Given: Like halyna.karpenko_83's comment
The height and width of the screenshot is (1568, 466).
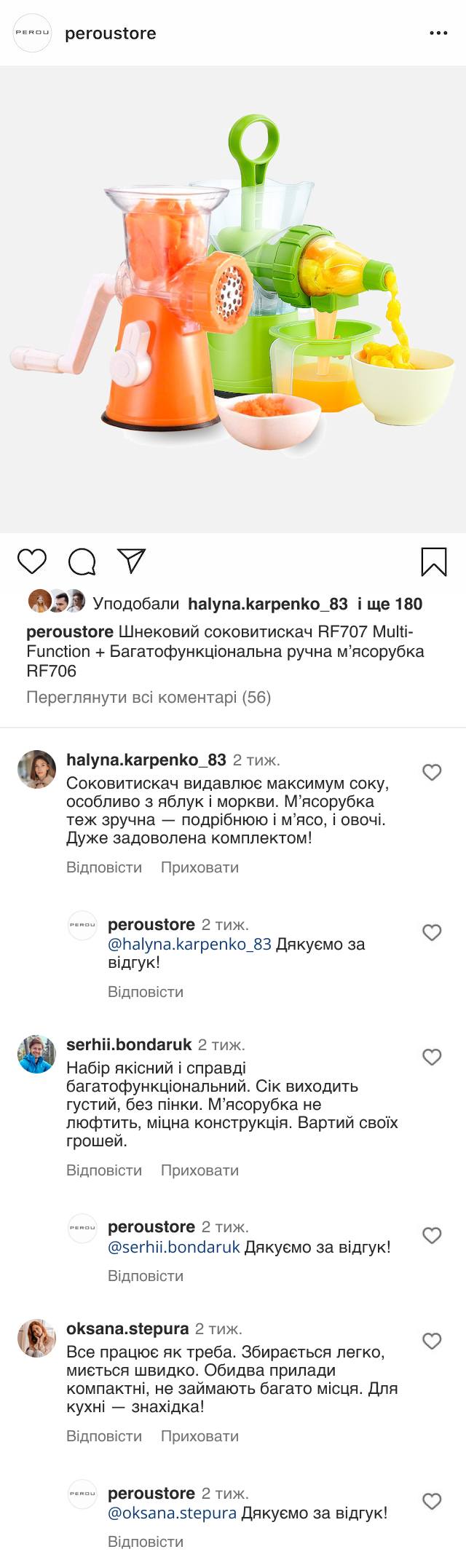Looking at the screenshot, I should pos(432,772).
